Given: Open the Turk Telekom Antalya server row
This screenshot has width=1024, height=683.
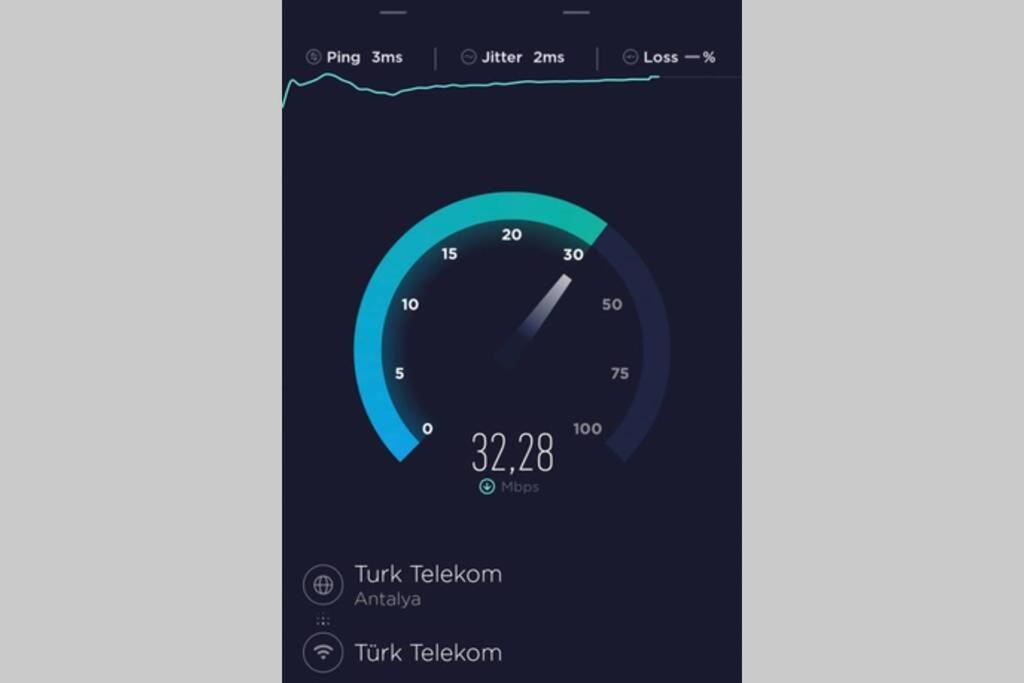Looking at the screenshot, I should 427,584.
